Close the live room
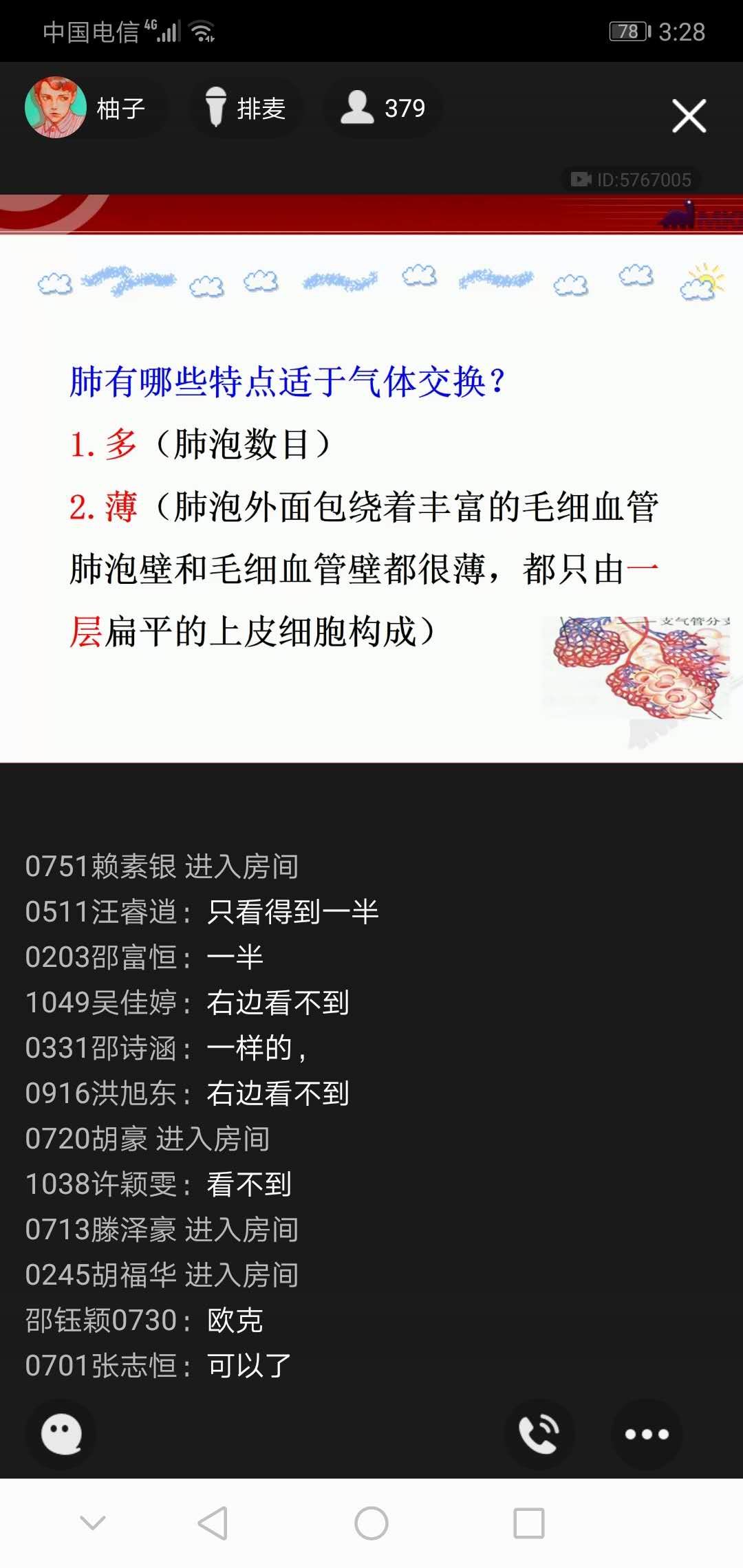Image resolution: width=743 pixels, height=1568 pixels. 689,116
